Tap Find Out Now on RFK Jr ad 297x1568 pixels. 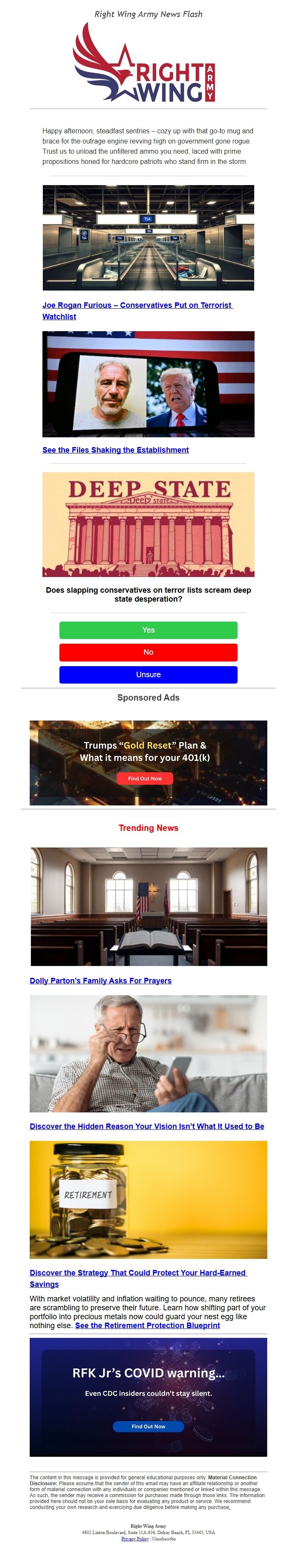tap(148, 1426)
